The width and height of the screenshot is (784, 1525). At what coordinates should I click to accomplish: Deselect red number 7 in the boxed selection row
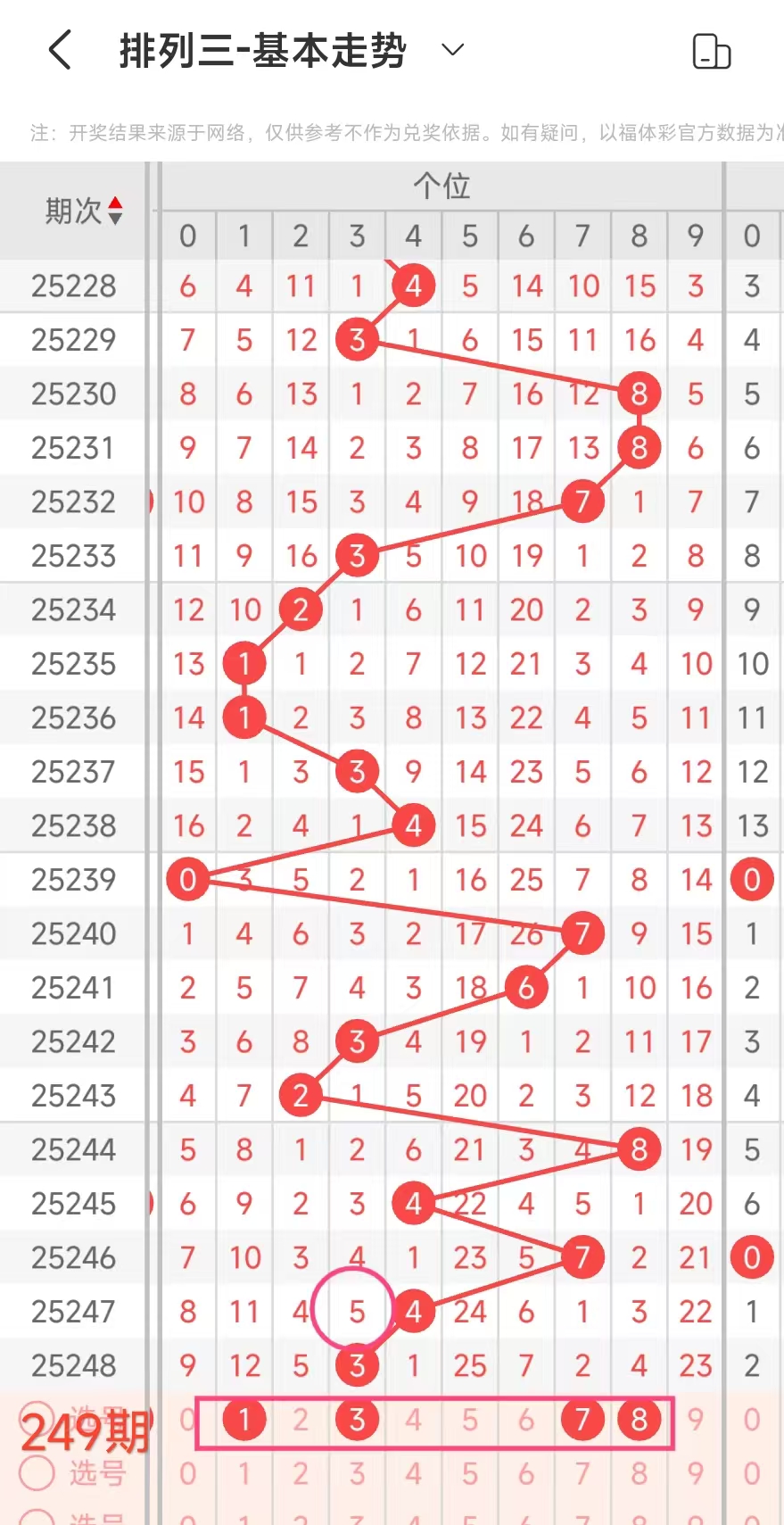[x=582, y=1419]
